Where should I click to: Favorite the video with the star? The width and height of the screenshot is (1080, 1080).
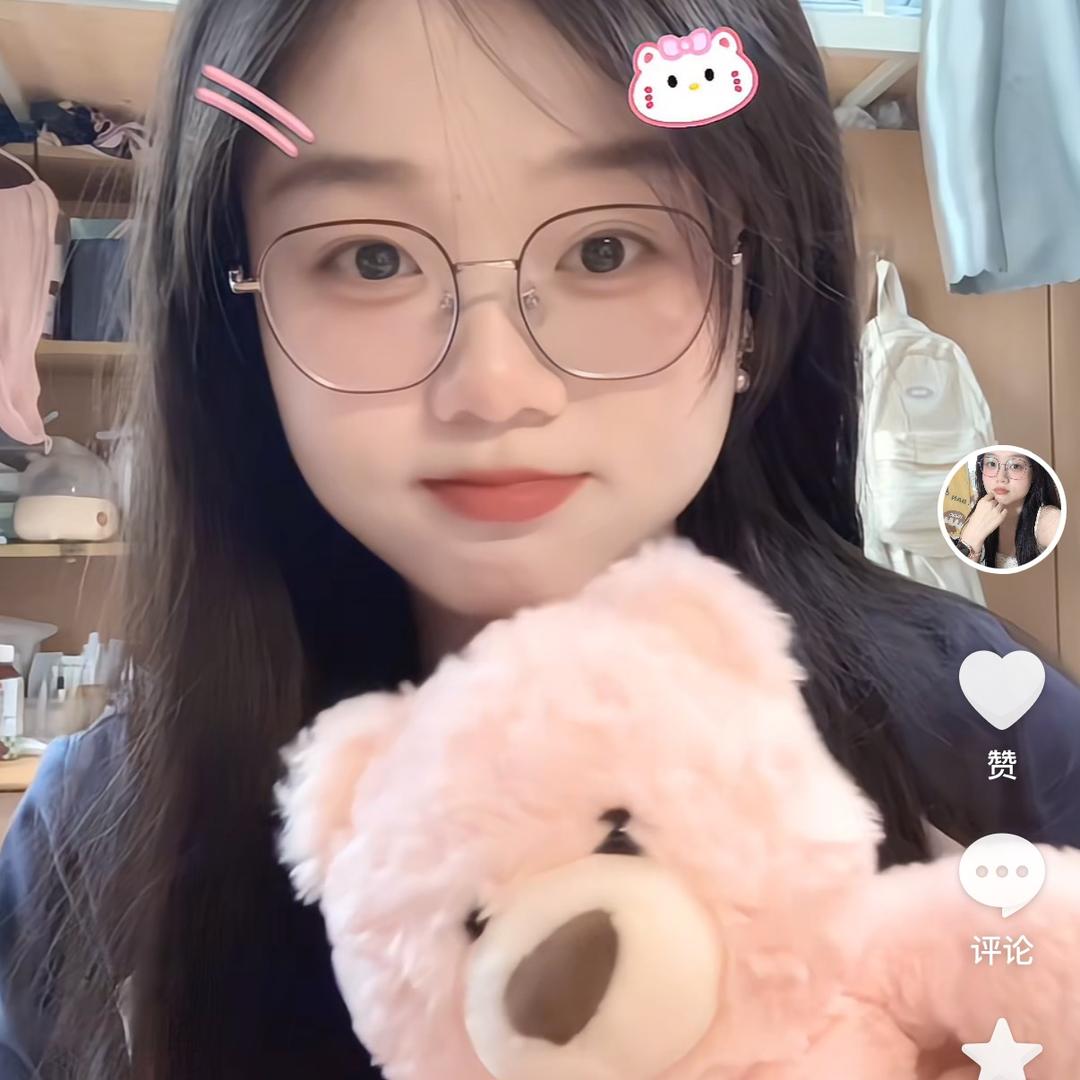tap(1001, 1052)
